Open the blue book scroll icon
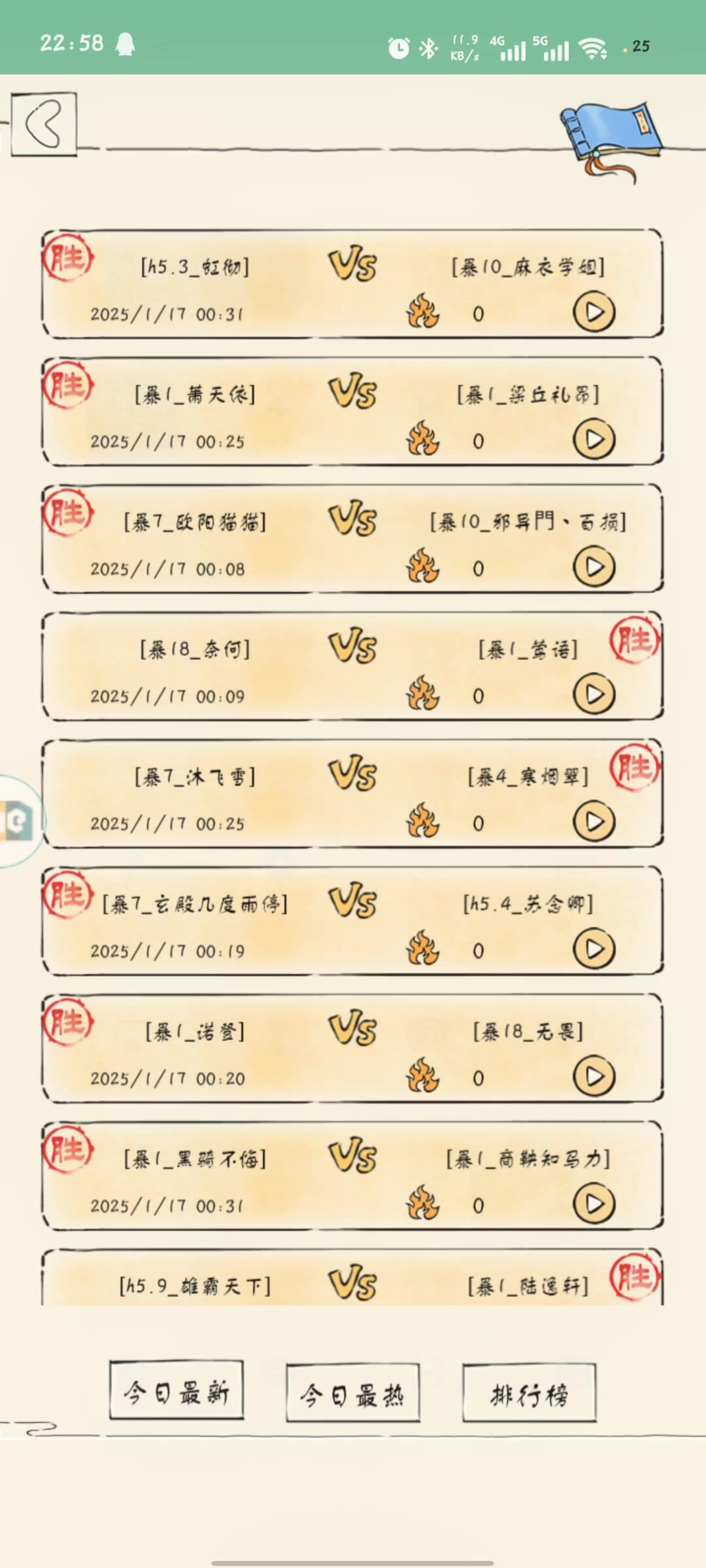This screenshot has width=706, height=1568. click(x=611, y=139)
